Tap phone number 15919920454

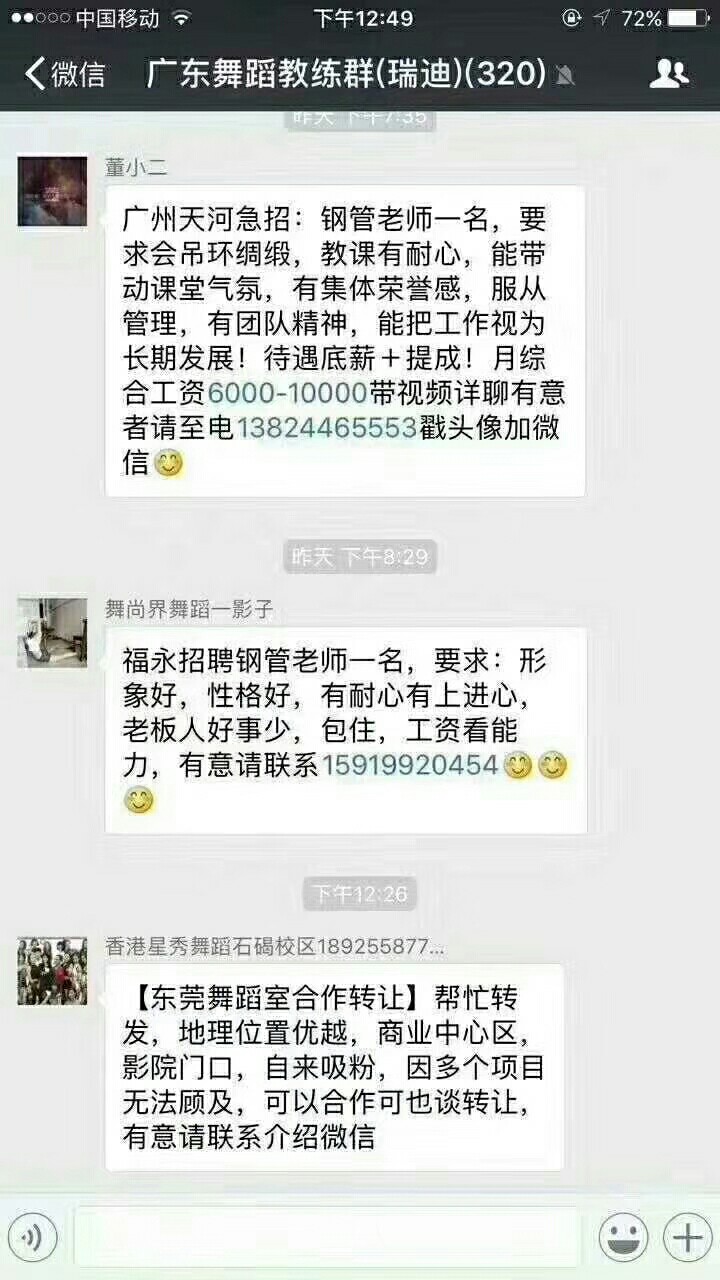tap(410, 765)
